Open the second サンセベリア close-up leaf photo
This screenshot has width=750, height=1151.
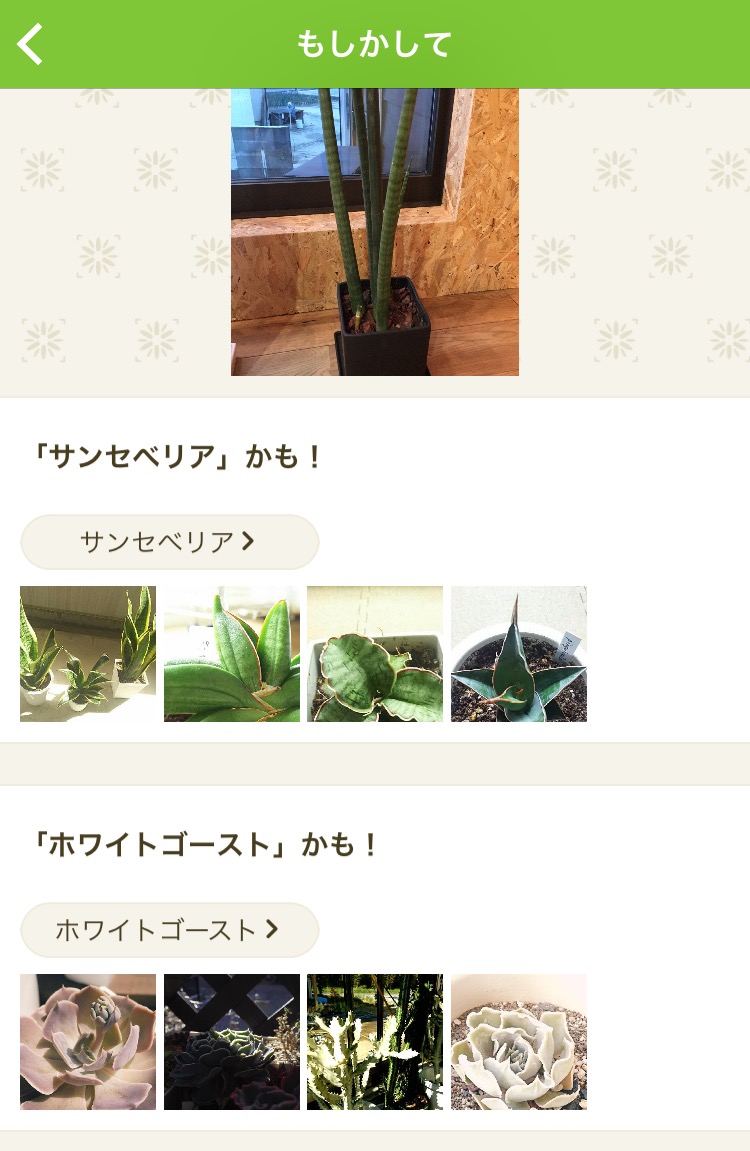[232, 654]
